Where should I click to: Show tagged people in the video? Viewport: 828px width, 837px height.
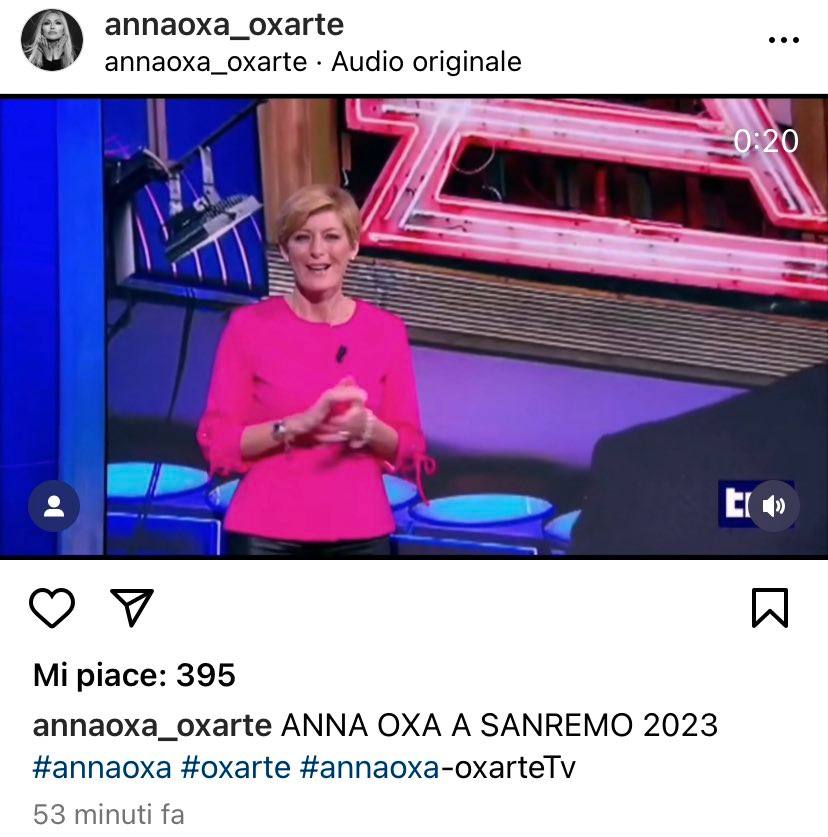(54, 506)
